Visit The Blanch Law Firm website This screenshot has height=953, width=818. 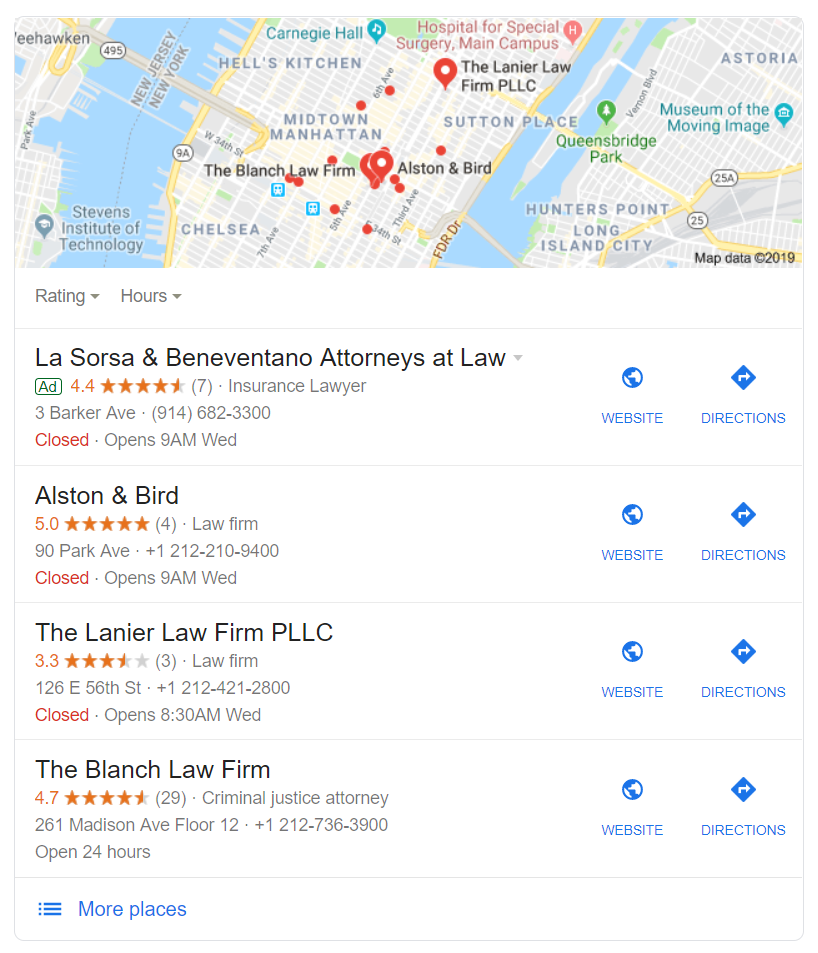pos(632,806)
